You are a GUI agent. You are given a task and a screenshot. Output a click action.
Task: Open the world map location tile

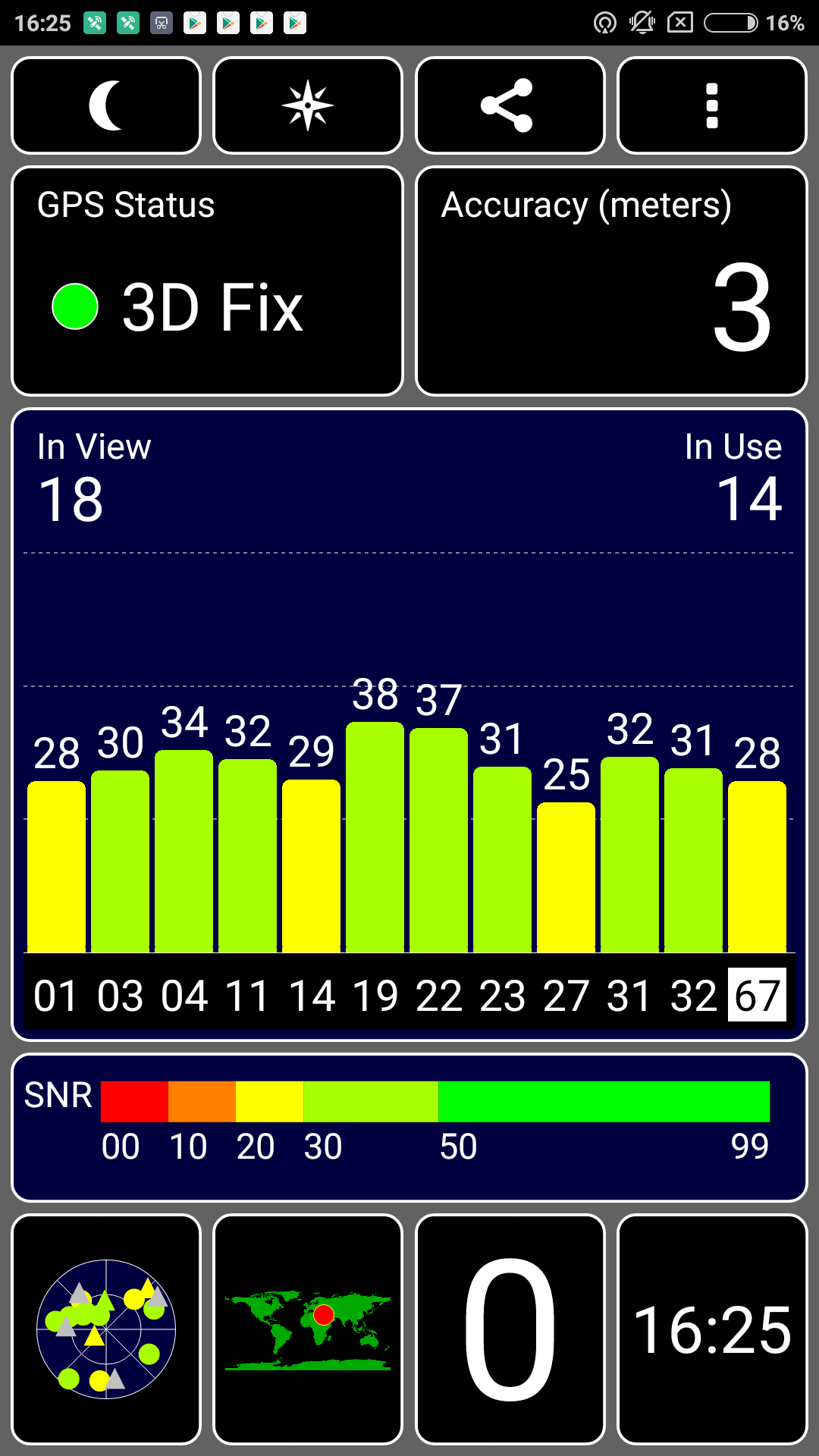pos(308,1329)
